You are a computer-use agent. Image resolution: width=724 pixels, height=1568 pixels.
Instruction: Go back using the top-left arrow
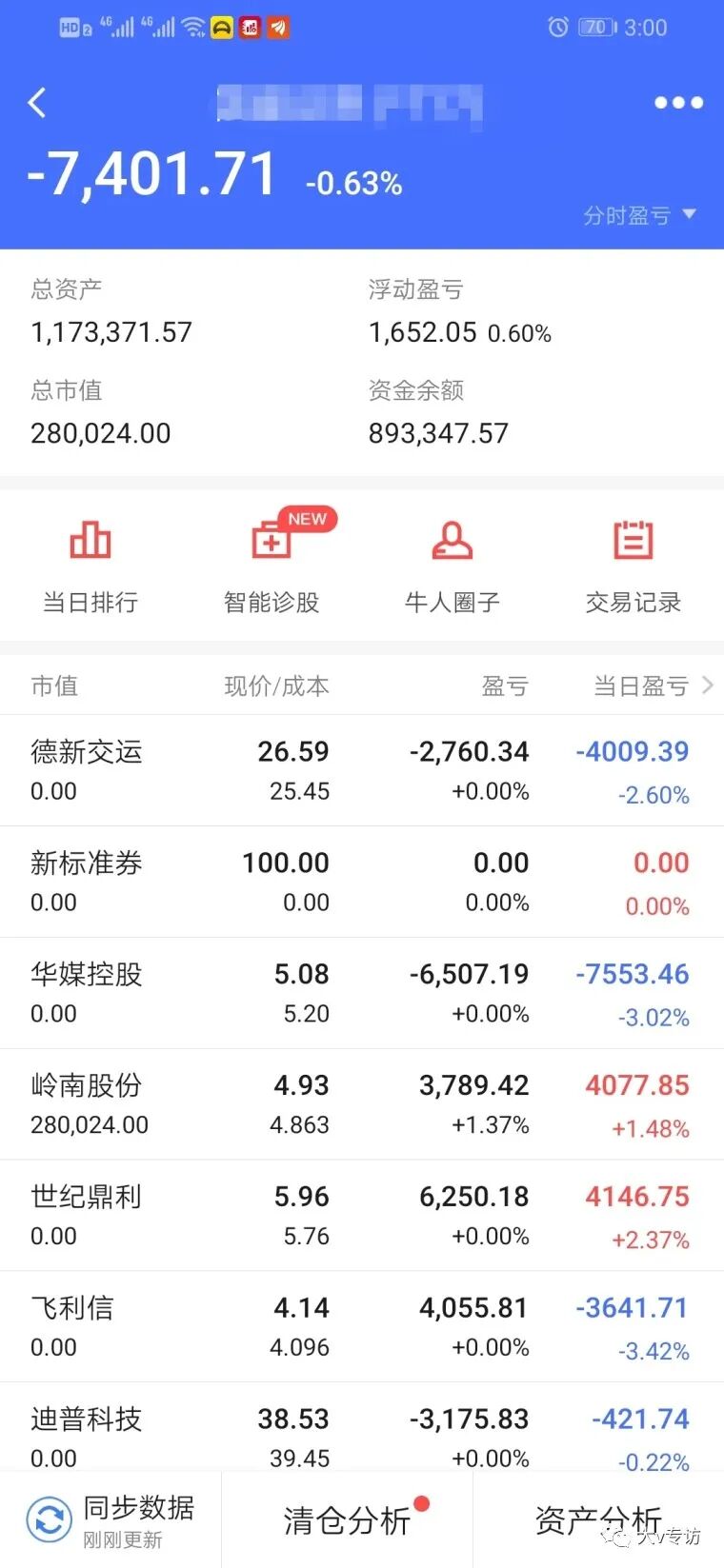click(38, 103)
